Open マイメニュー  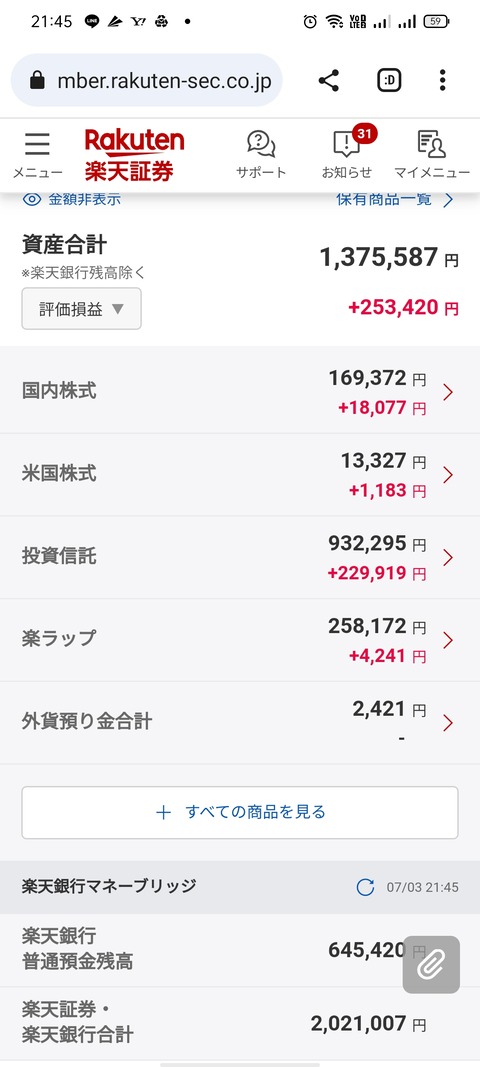pos(432,155)
